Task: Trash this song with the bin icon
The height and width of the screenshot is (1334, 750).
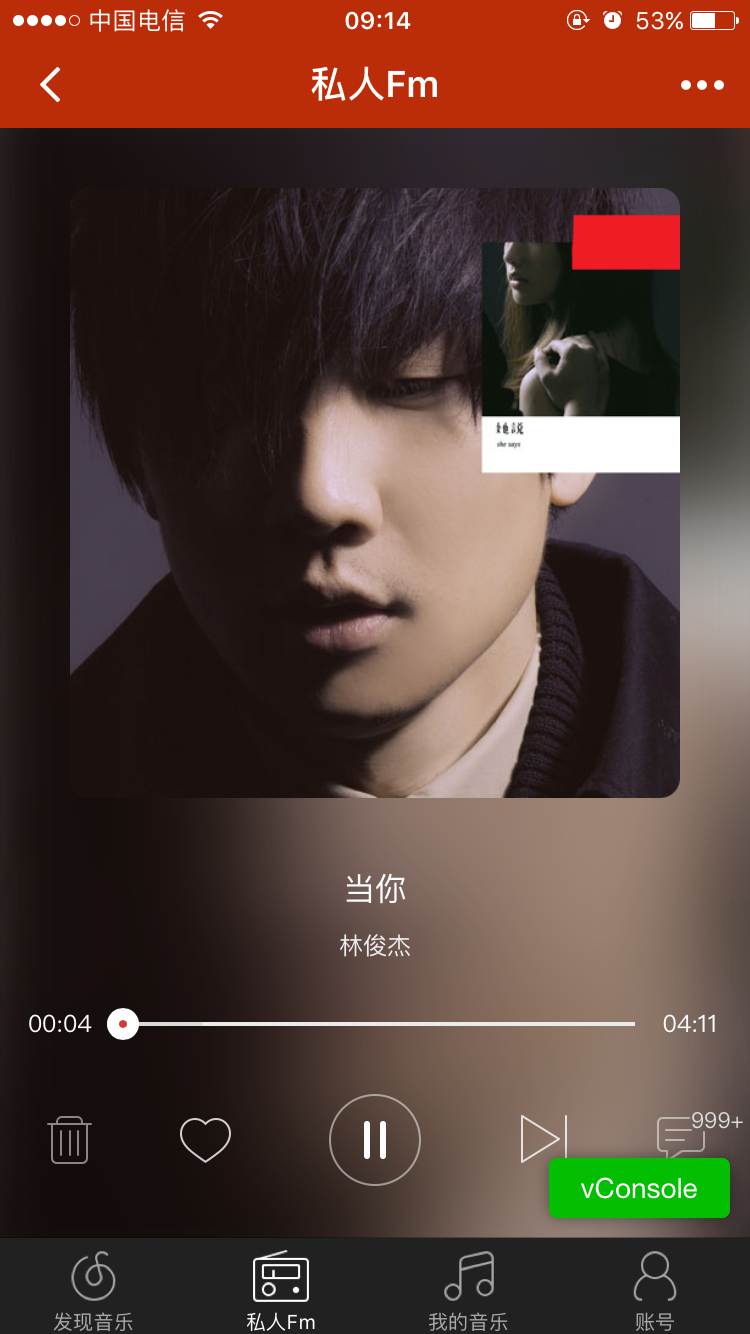Action: (69, 1140)
